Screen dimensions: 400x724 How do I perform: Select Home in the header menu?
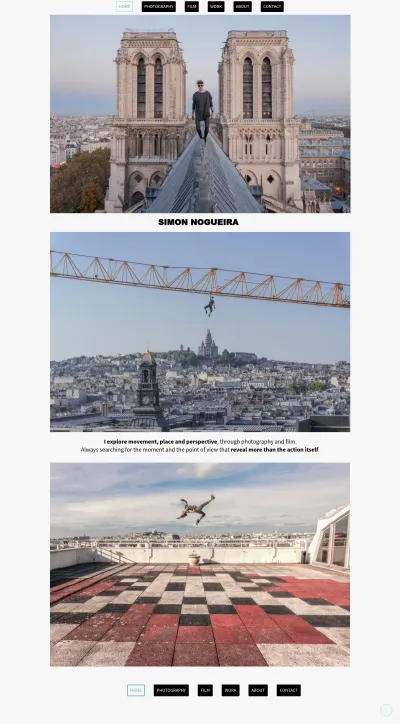(124, 6)
